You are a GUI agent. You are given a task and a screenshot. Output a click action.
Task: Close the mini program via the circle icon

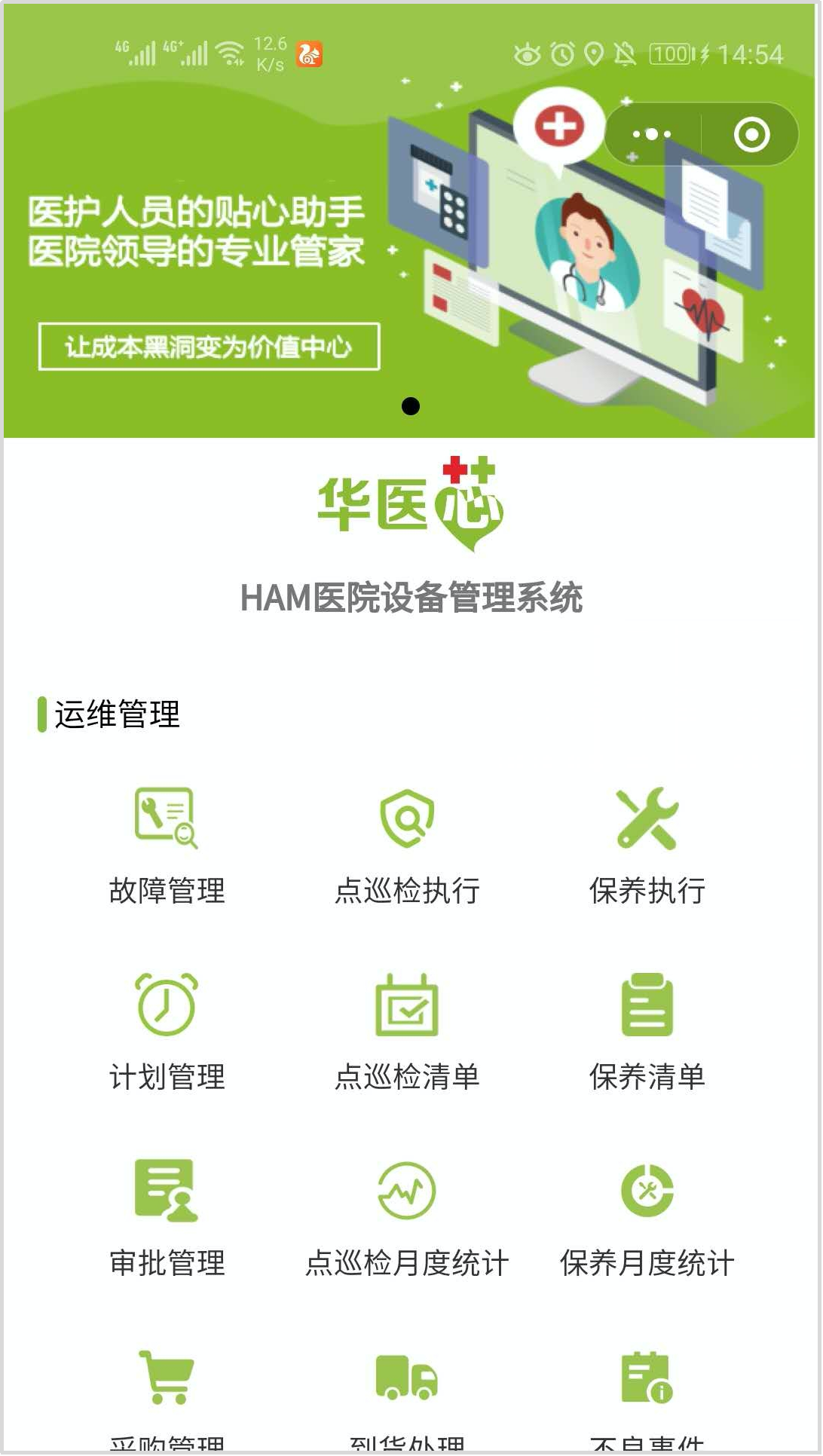(751, 135)
